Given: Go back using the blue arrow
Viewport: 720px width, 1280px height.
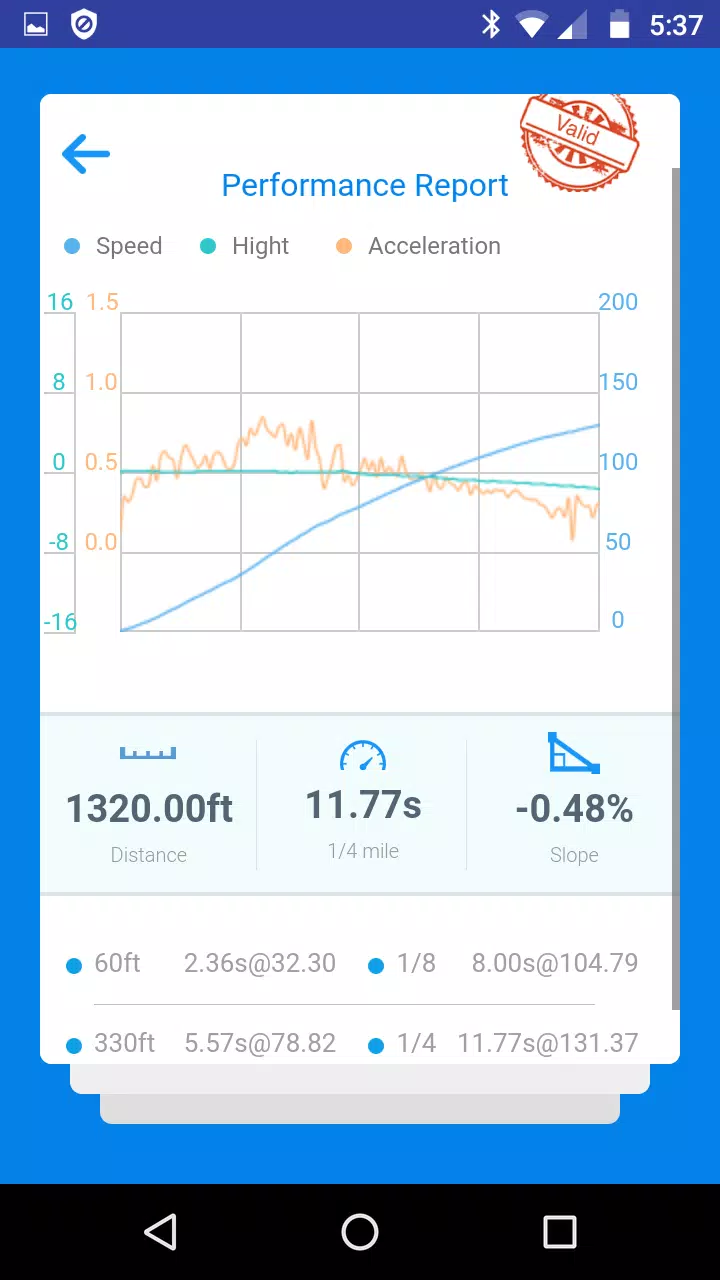Looking at the screenshot, I should click(86, 154).
